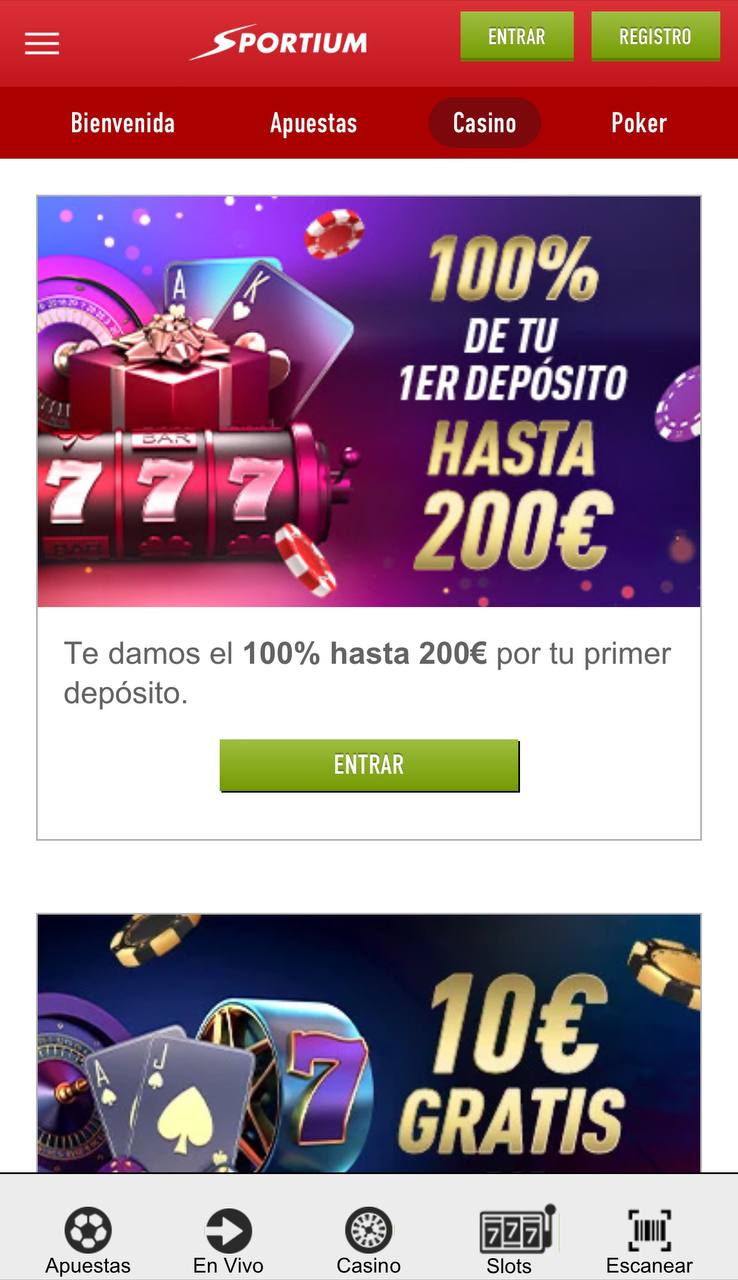The height and width of the screenshot is (1280, 738).
Task: Open the 100% first deposit bonus banner
Action: tap(369, 401)
